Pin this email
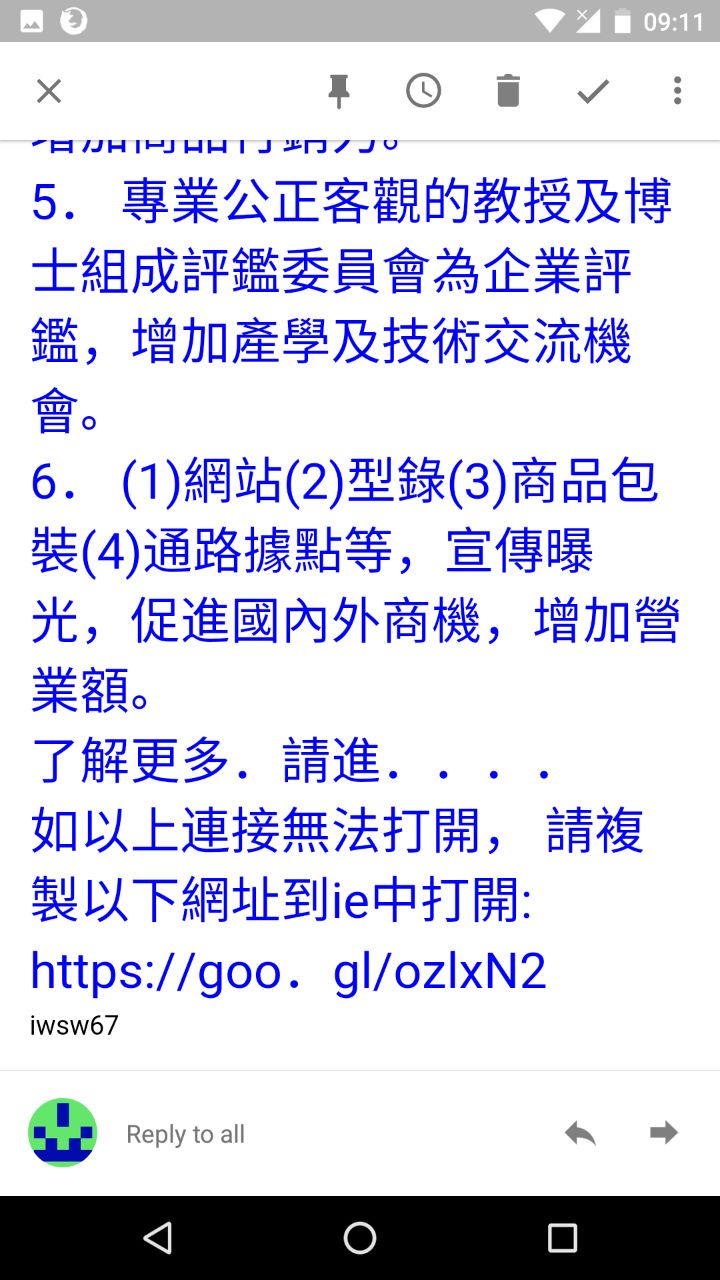Image resolution: width=720 pixels, height=1280 pixels. point(339,92)
